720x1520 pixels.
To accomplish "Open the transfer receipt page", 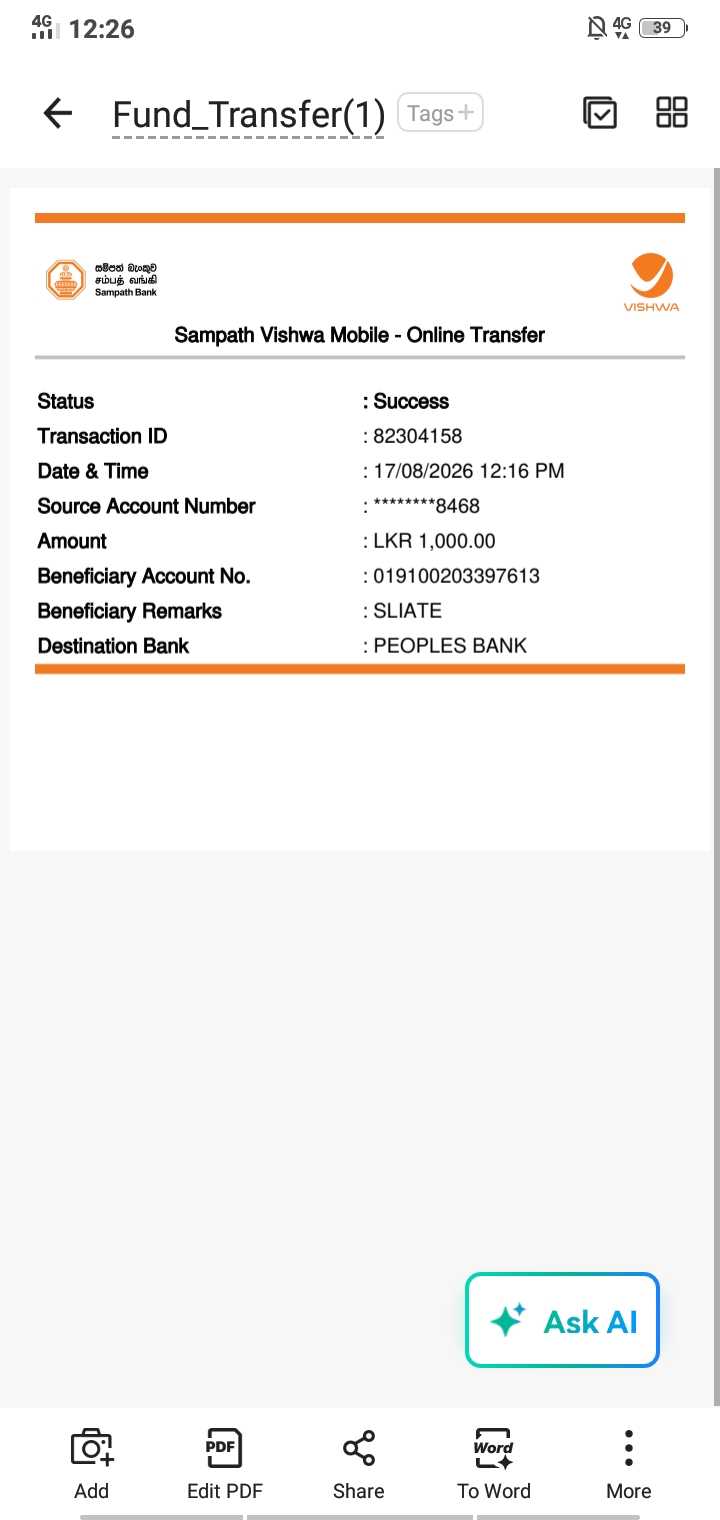I will [360, 518].
